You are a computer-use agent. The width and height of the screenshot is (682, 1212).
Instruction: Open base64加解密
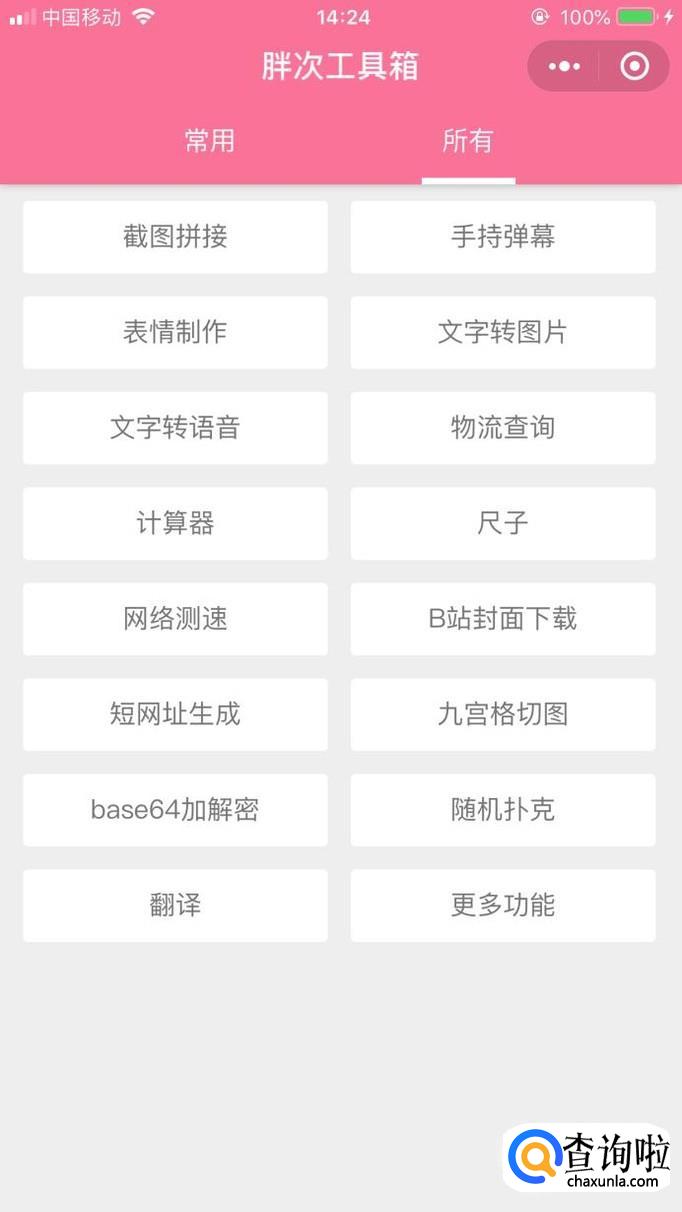coord(175,810)
